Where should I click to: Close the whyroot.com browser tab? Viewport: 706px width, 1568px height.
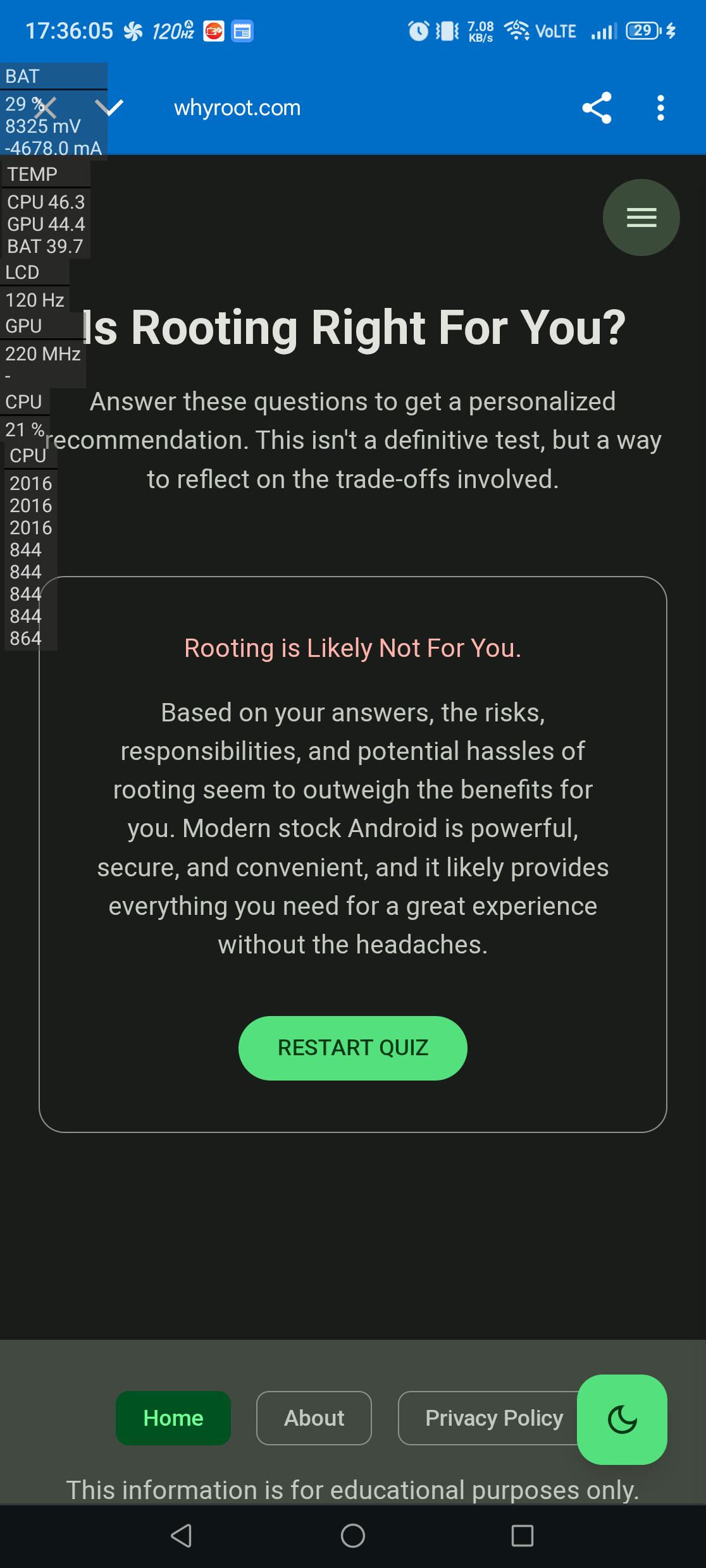pyautogui.click(x=46, y=108)
